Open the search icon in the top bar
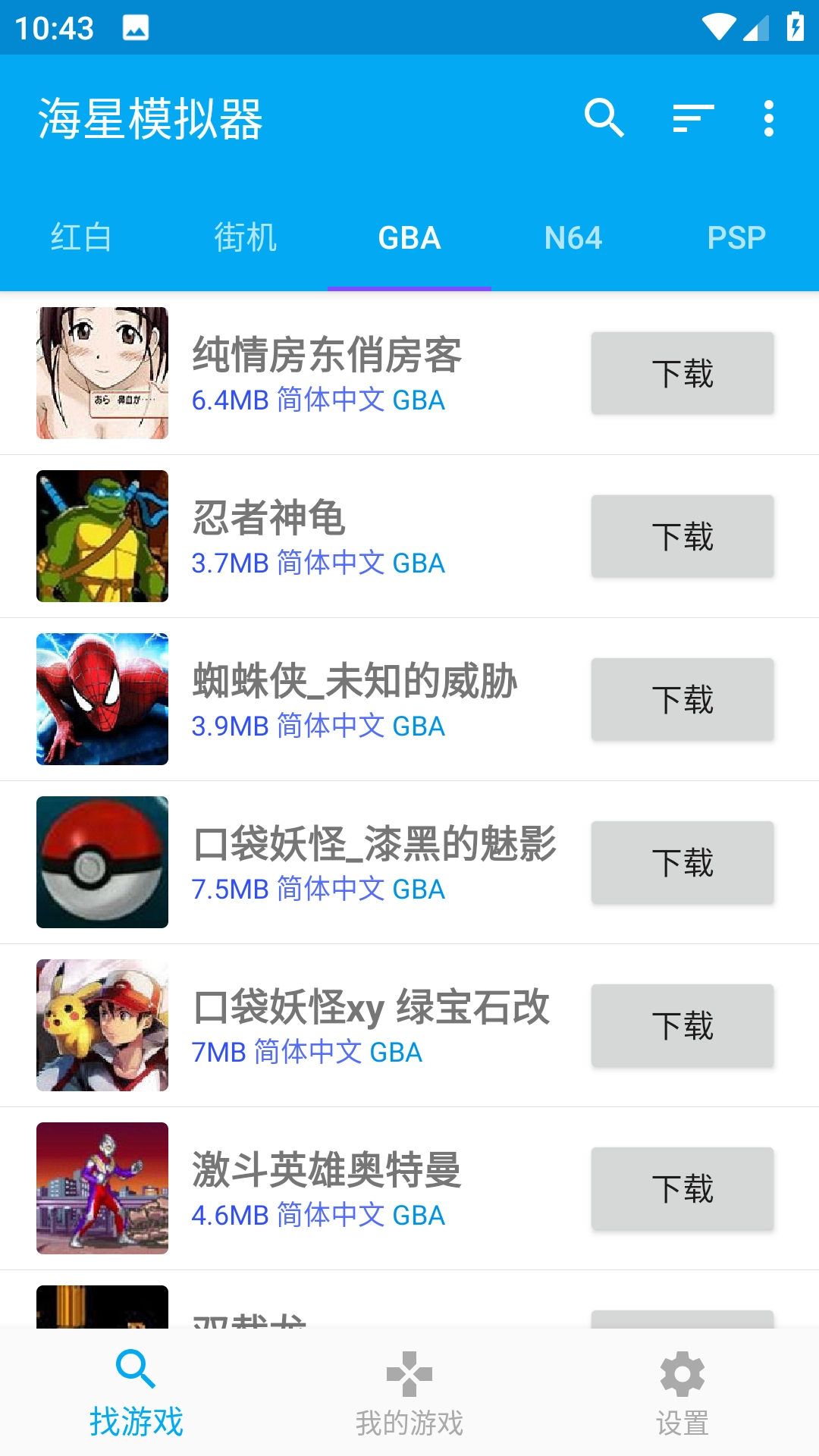This screenshot has width=819, height=1456. coord(604,119)
